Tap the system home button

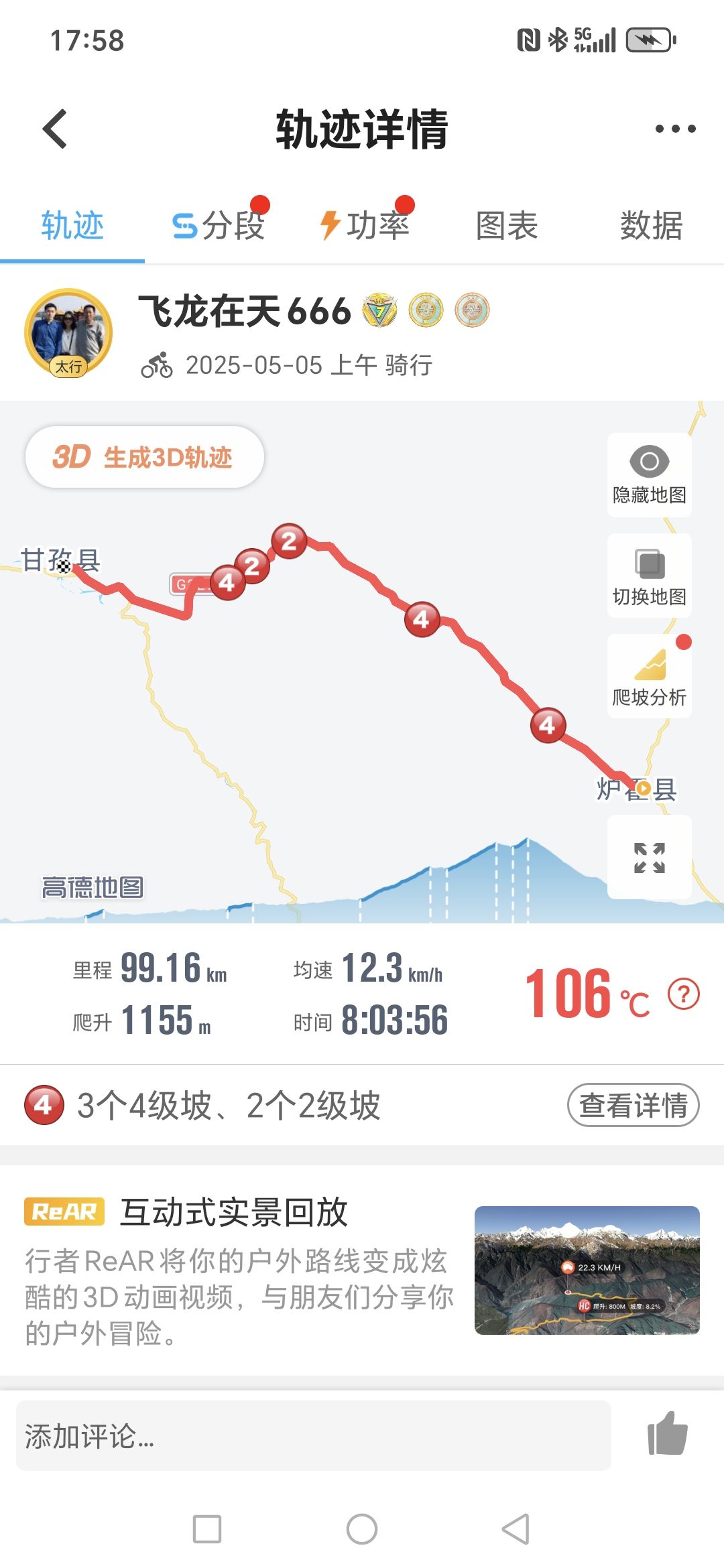pyautogui.click(x=362, y=1529)
